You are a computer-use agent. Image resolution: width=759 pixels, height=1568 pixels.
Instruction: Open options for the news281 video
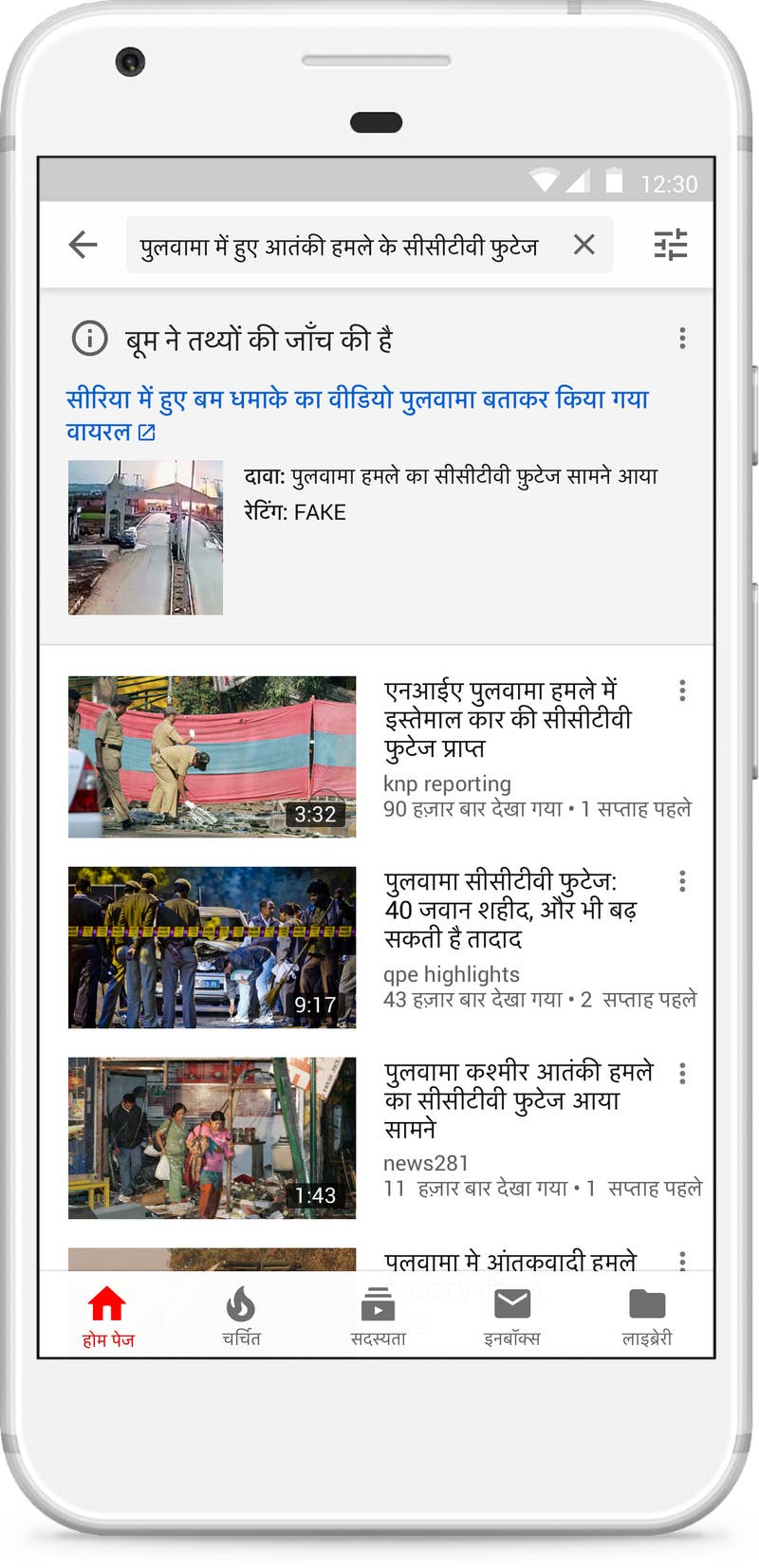click(682, 1073)
